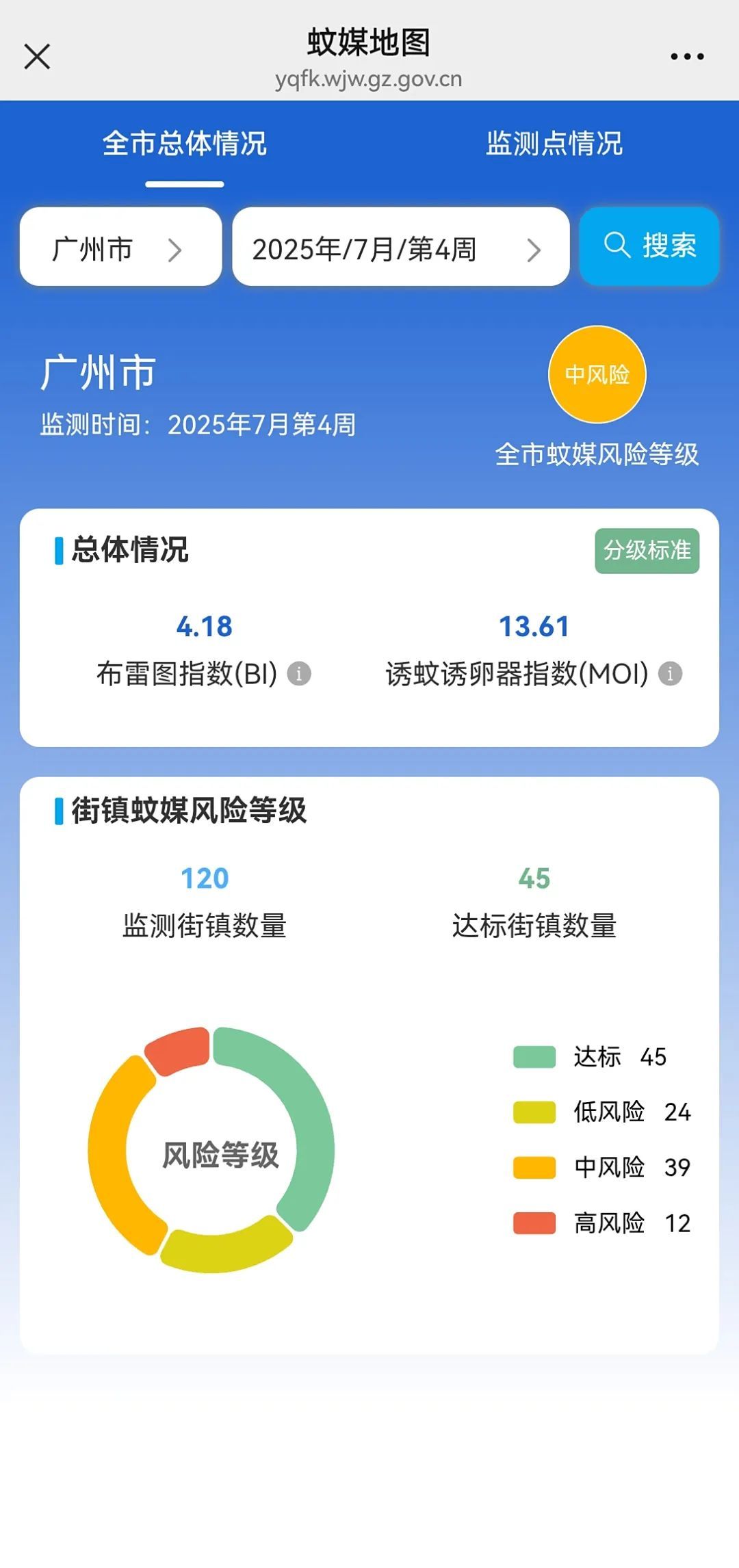This screenshot has height=1568, width=739.
Task: Open the 广州市 city selector
Action: click(x=120, y=248)
